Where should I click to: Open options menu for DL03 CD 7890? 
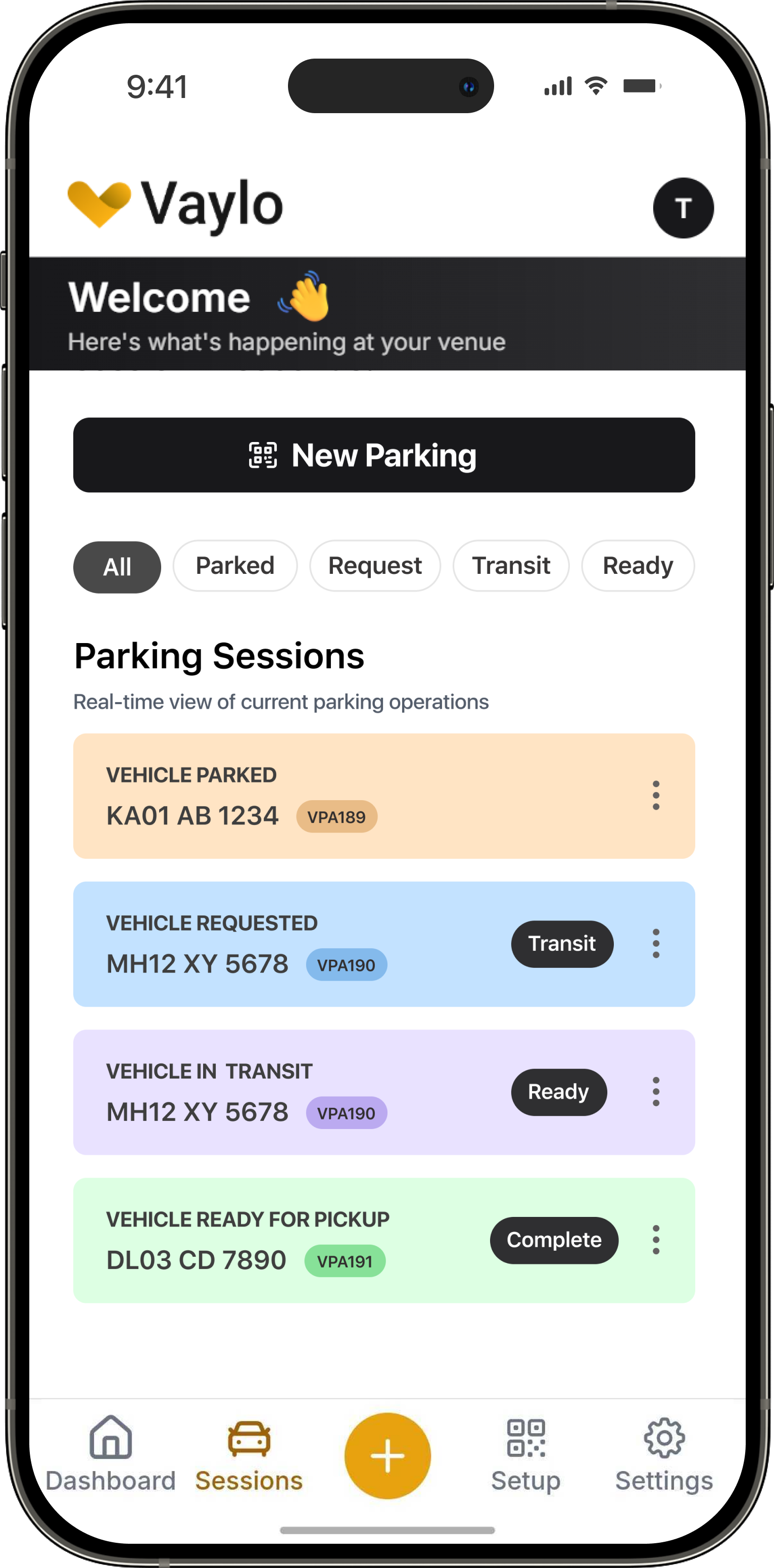click(x=656, y=1240)
